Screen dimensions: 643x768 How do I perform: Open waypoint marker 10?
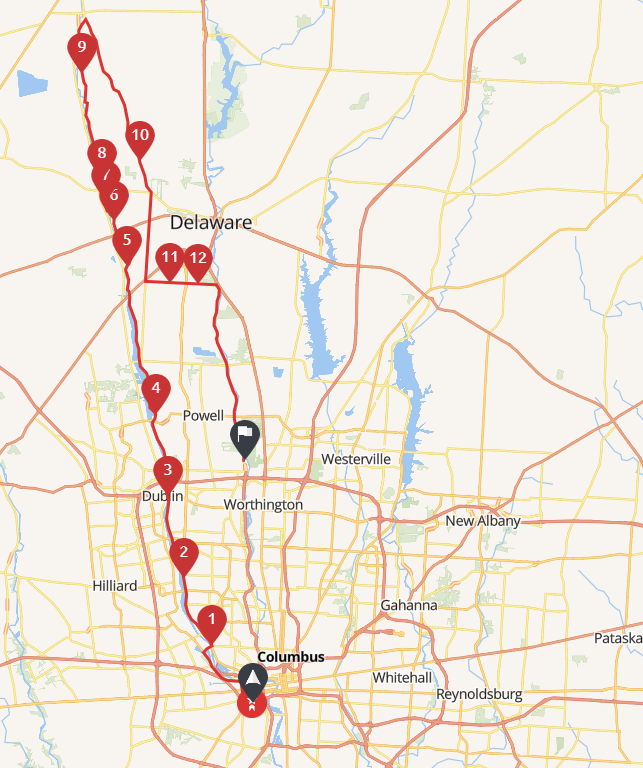pos(140,136)
